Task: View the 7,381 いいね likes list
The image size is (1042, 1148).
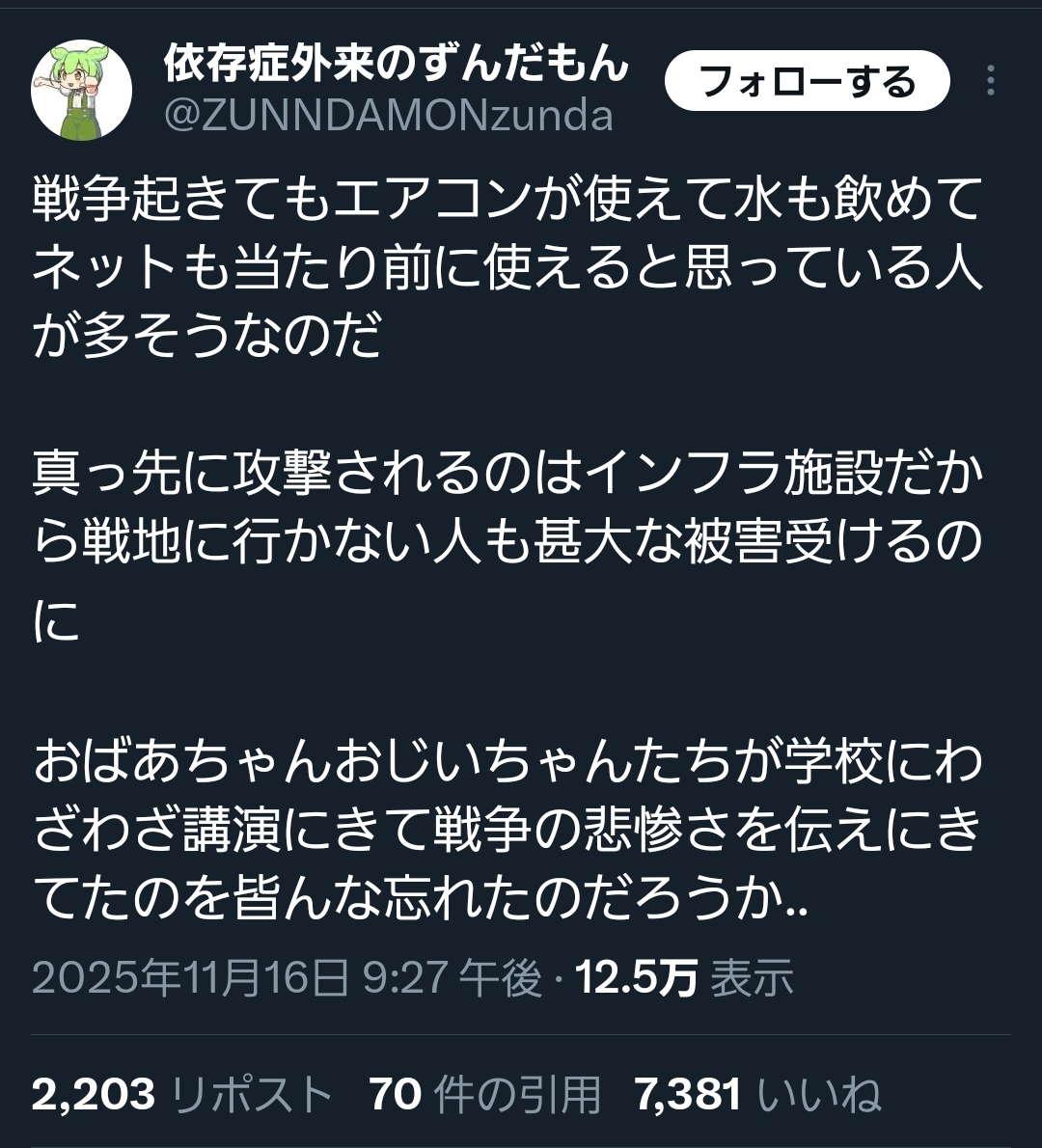Action: 757,1095
